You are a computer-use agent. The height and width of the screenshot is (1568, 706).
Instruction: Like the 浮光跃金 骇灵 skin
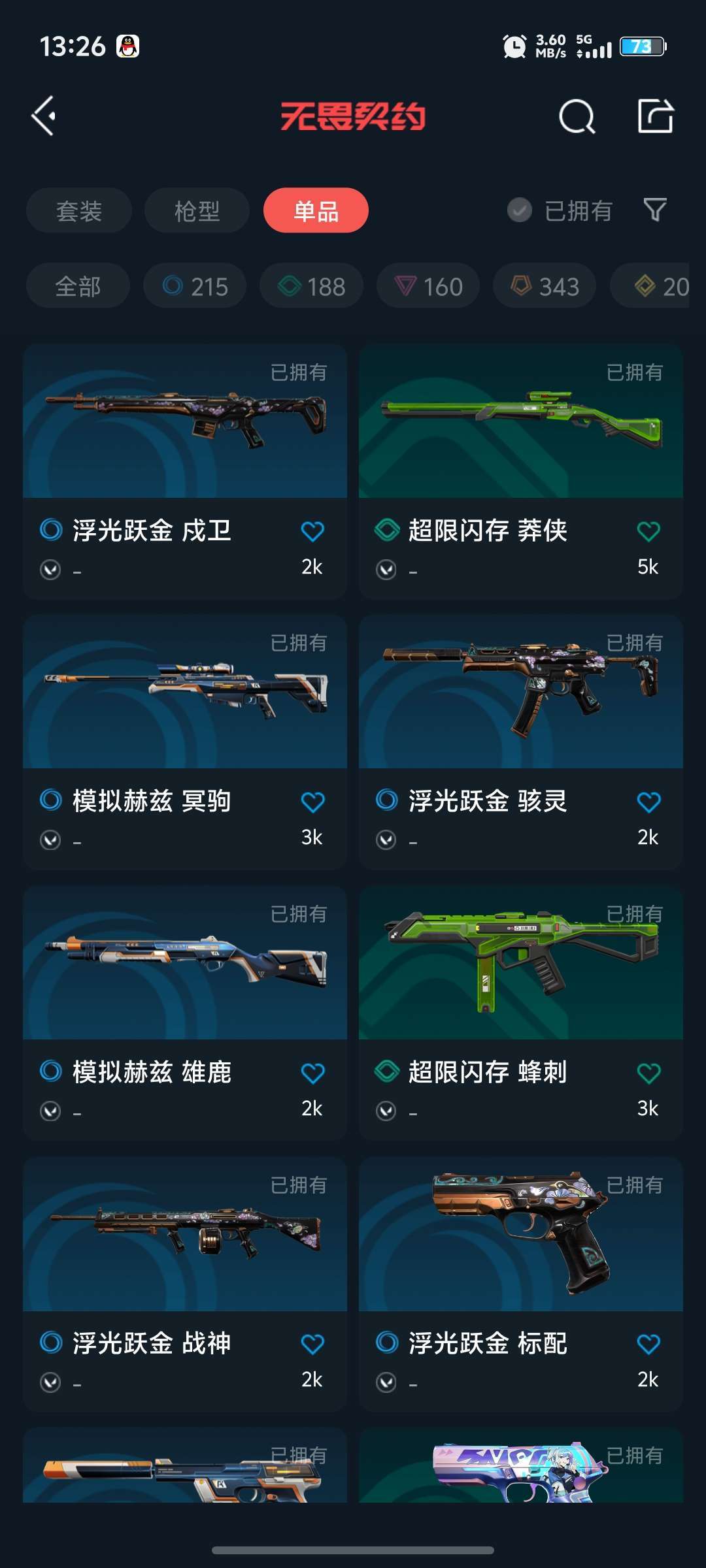click(x=648, y=802)
